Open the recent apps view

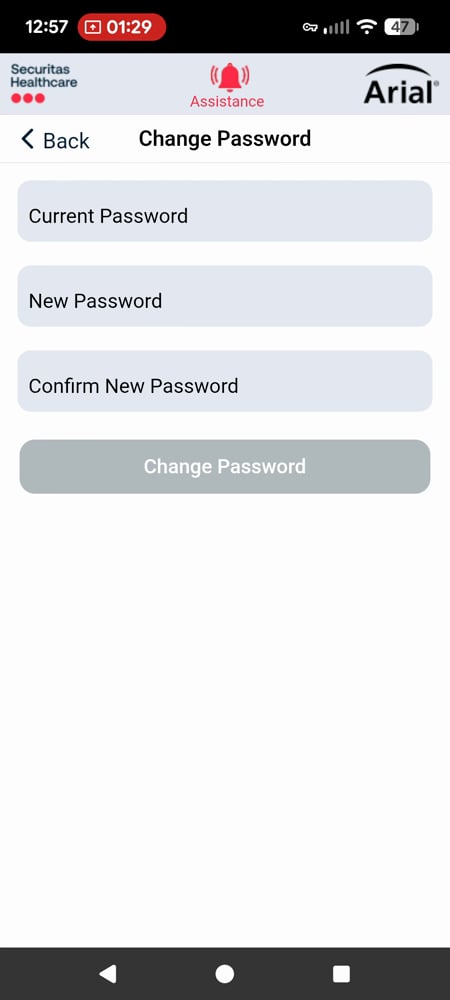[342, 974]
